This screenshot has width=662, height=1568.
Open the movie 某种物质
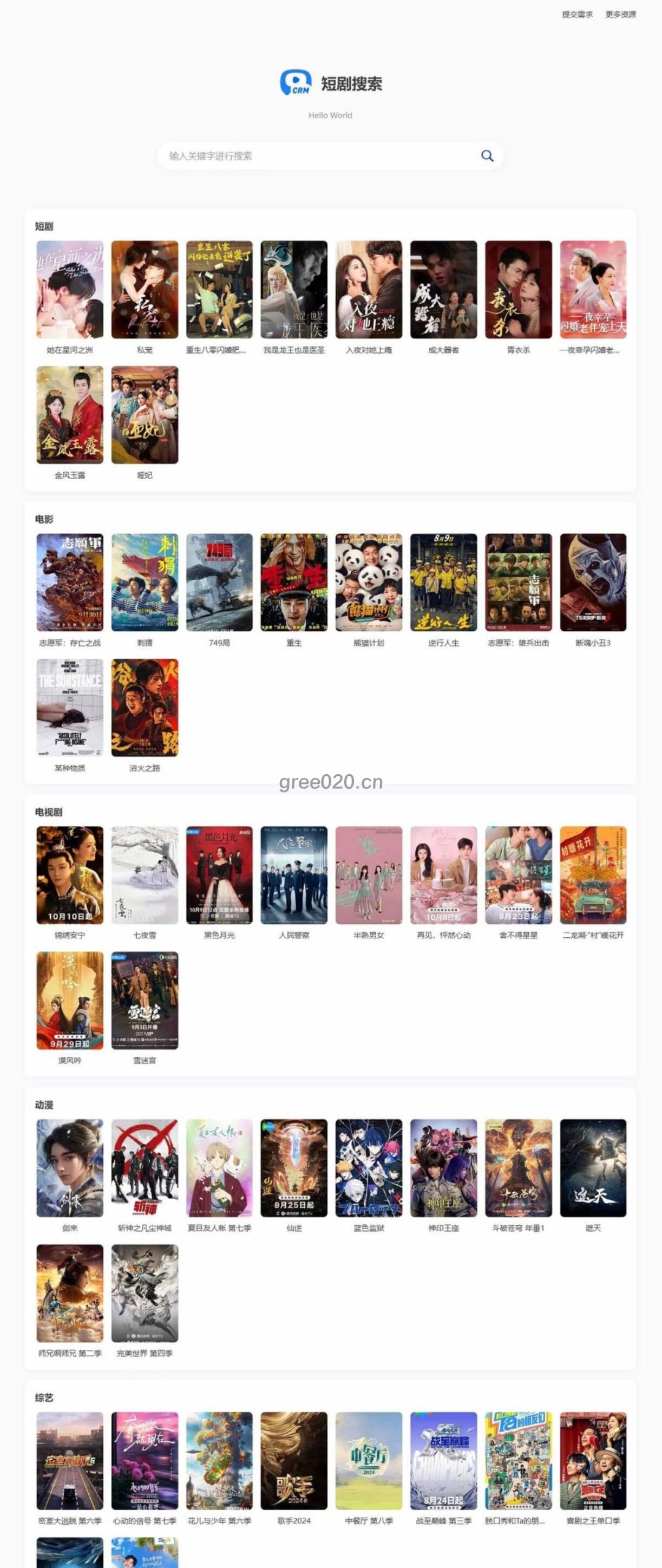tap(70, 708)
